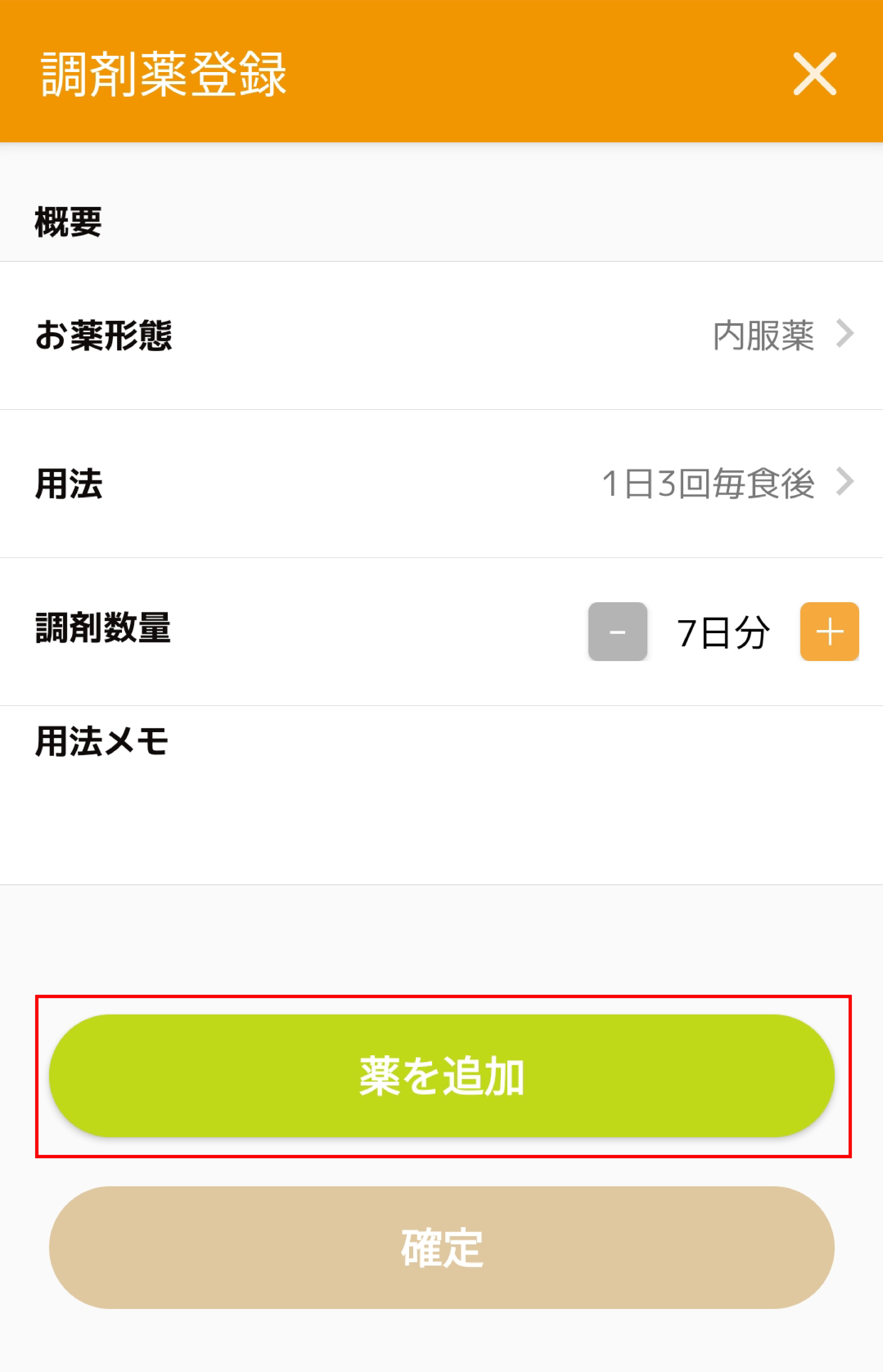Tap the 用法メモ text field
This screenshot has width=883, height=1372.
point(441,814)
